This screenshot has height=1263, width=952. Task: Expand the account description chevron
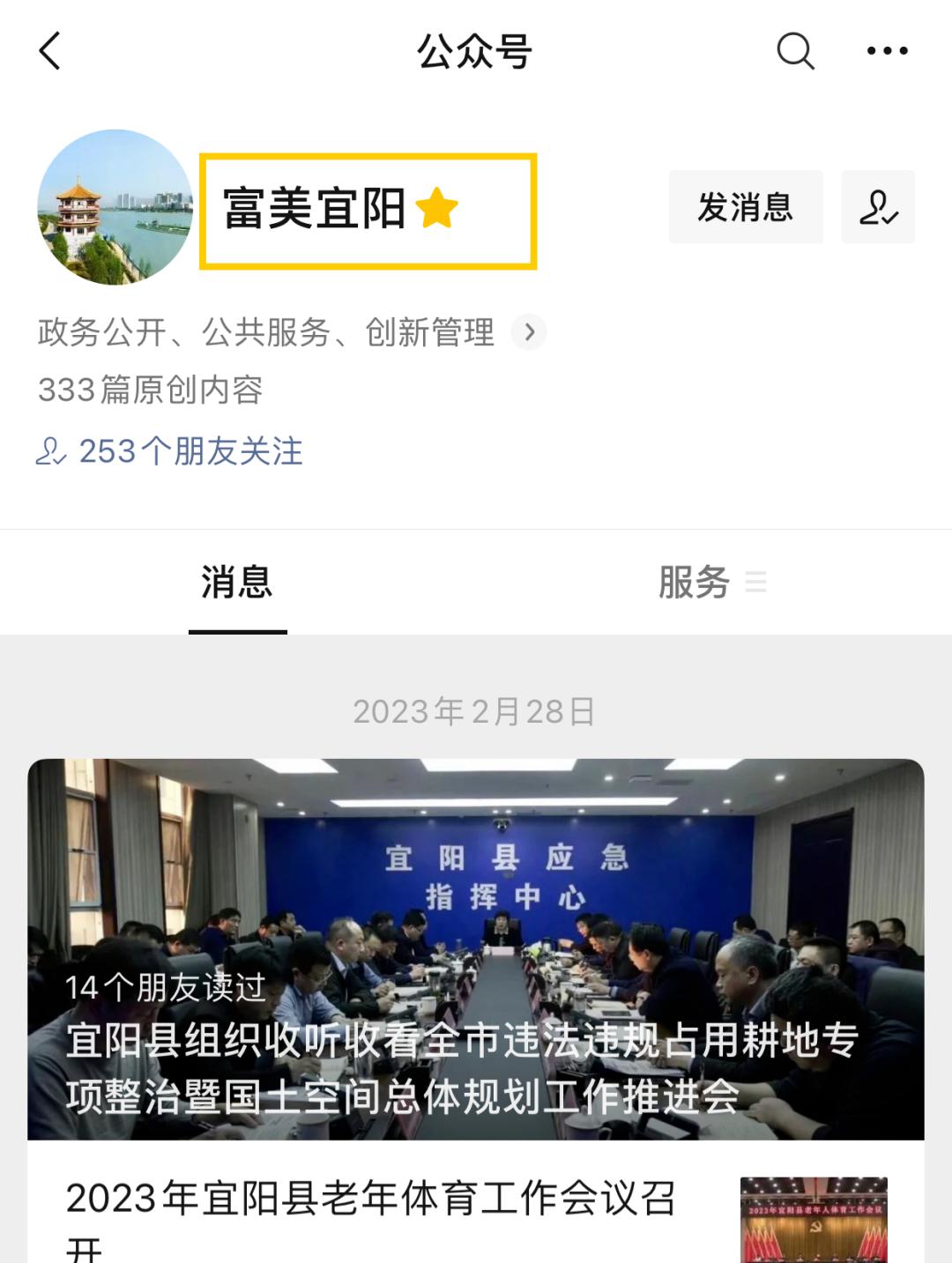click(x=529, y=332)
